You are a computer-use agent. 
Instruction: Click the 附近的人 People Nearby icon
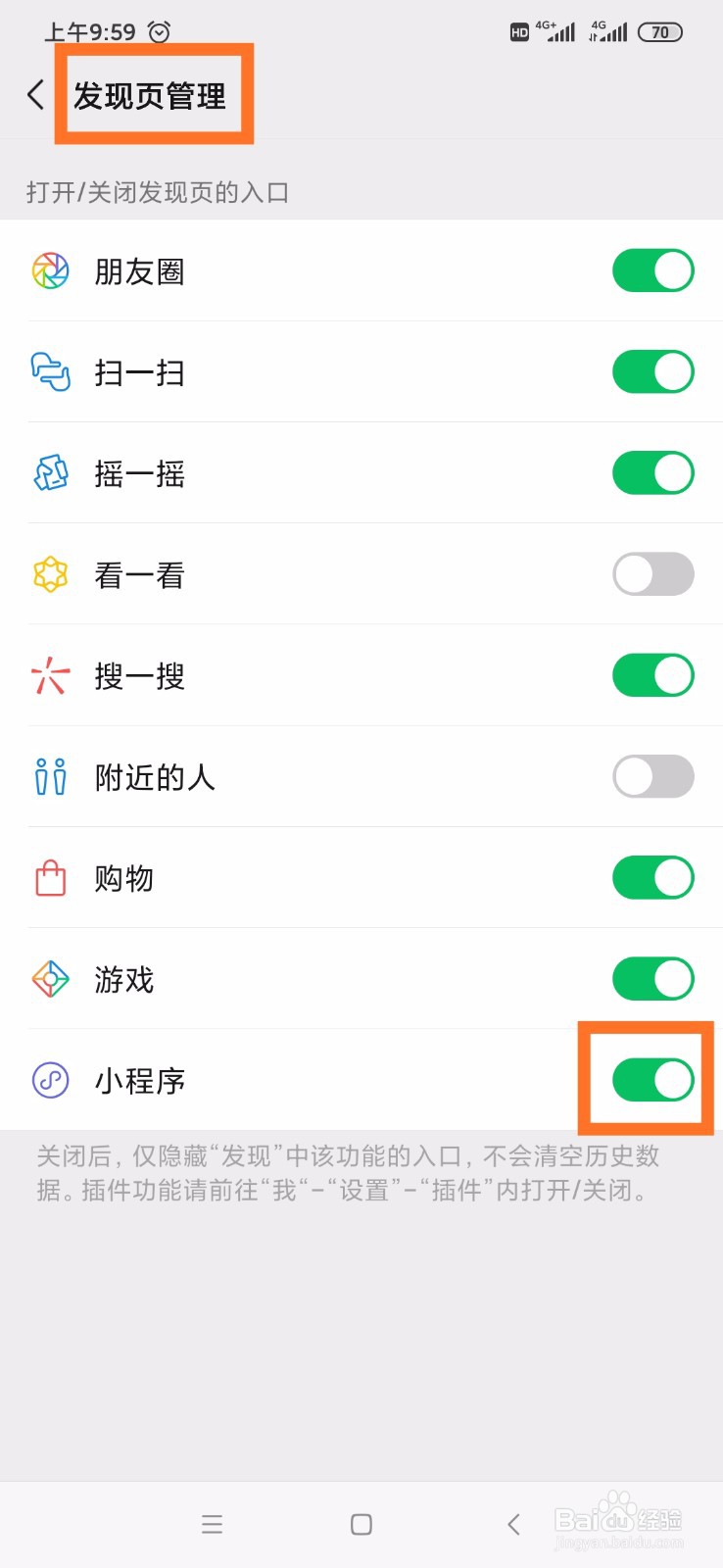50,776
